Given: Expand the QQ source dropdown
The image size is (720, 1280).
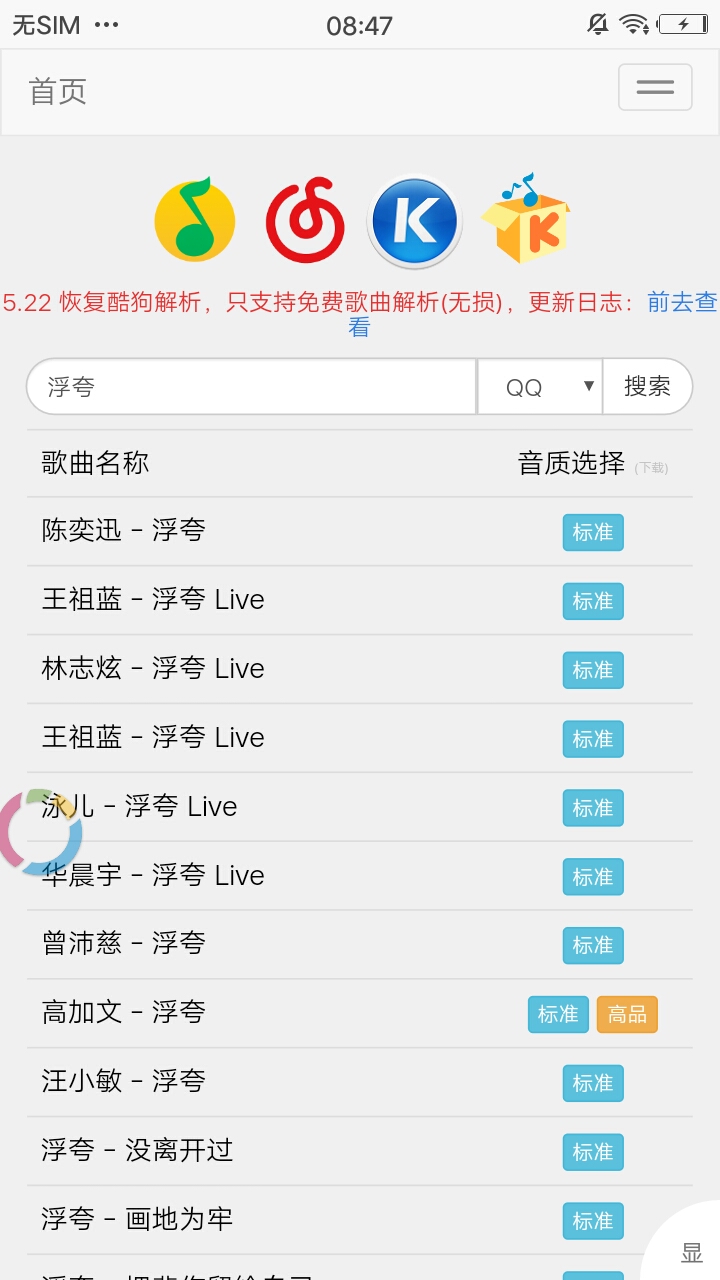Looking at the screenshot, I should [x=540, y=386].
